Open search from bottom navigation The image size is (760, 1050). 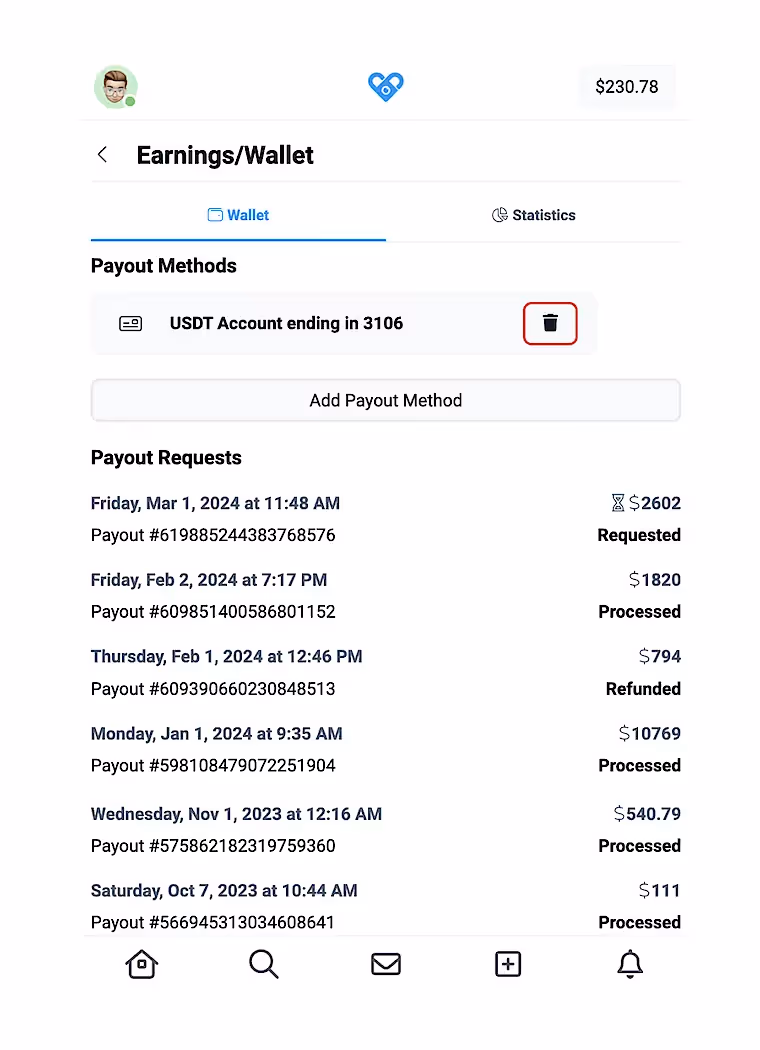tap(264, 964)
